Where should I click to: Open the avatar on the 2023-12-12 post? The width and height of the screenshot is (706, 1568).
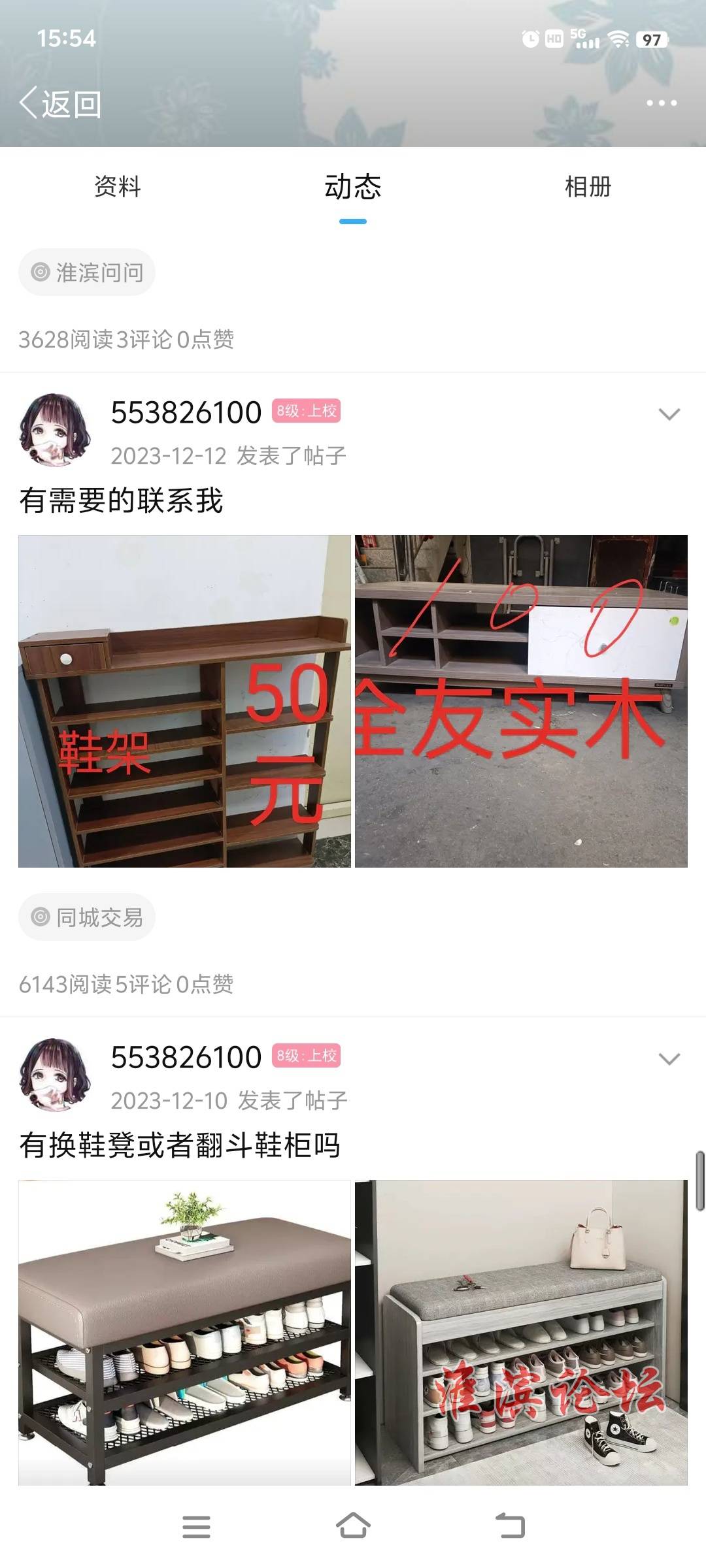tap(55, 430)
